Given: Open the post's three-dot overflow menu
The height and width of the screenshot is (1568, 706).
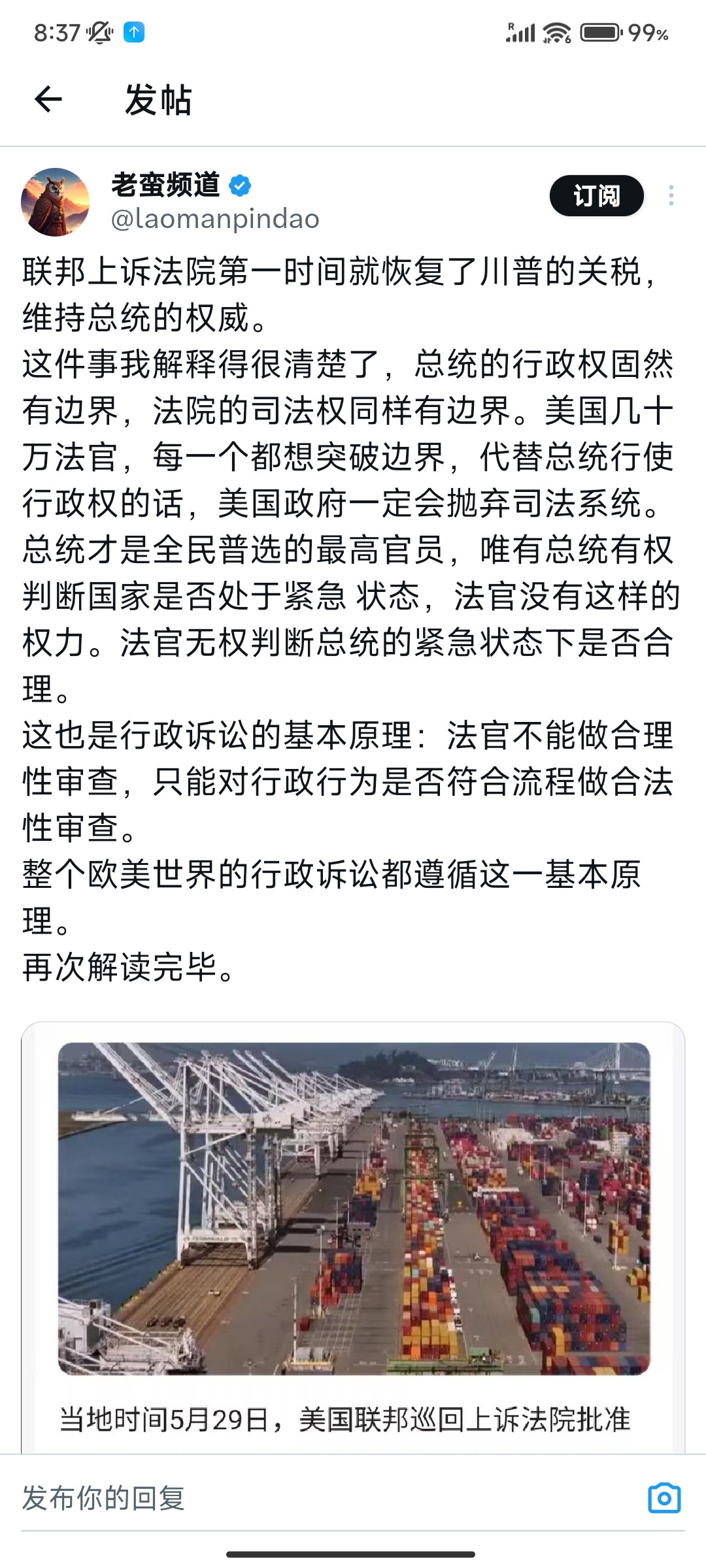Looking at the screenshot, I should pos(671,195).
